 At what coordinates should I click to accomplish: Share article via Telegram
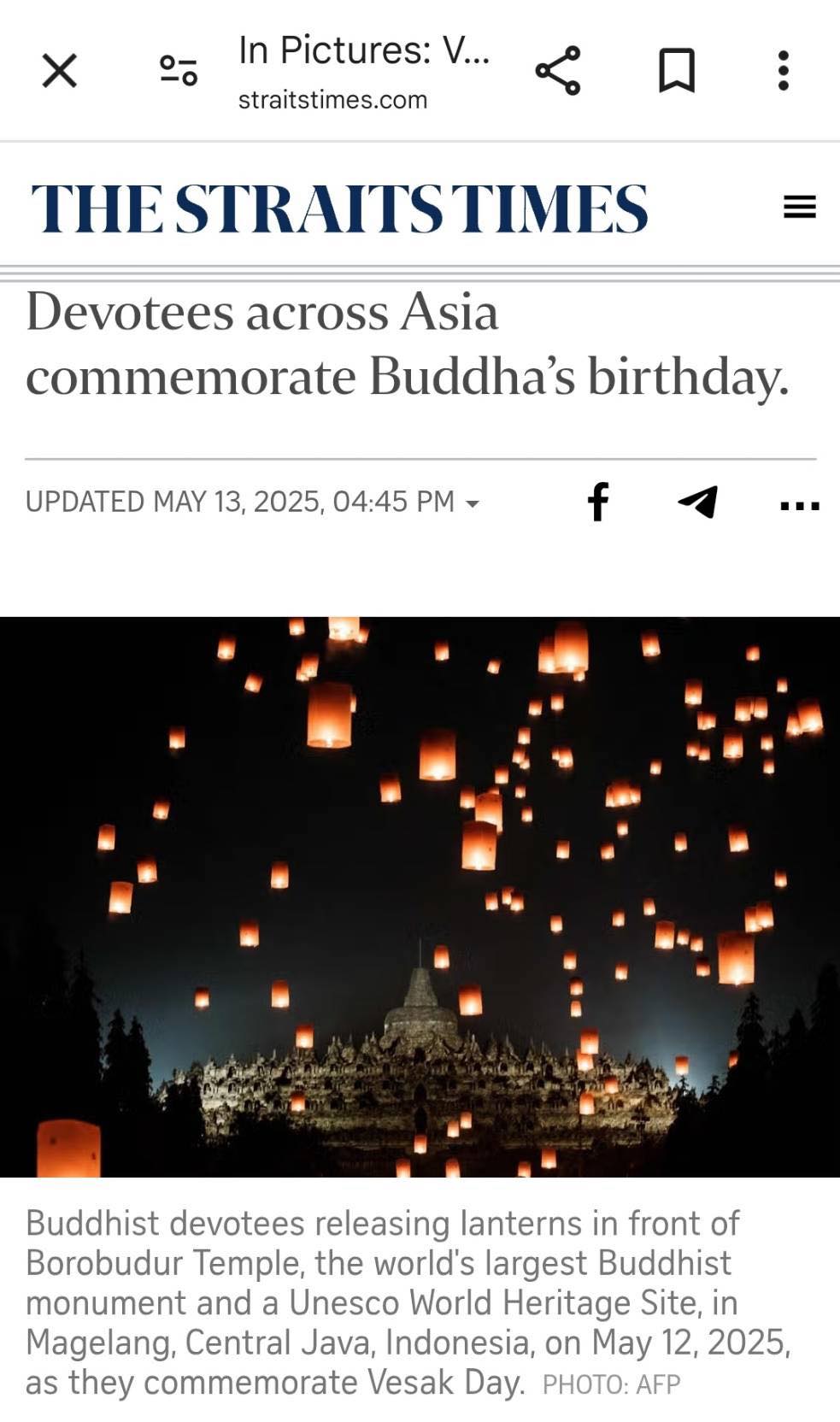tap(698, 502)
